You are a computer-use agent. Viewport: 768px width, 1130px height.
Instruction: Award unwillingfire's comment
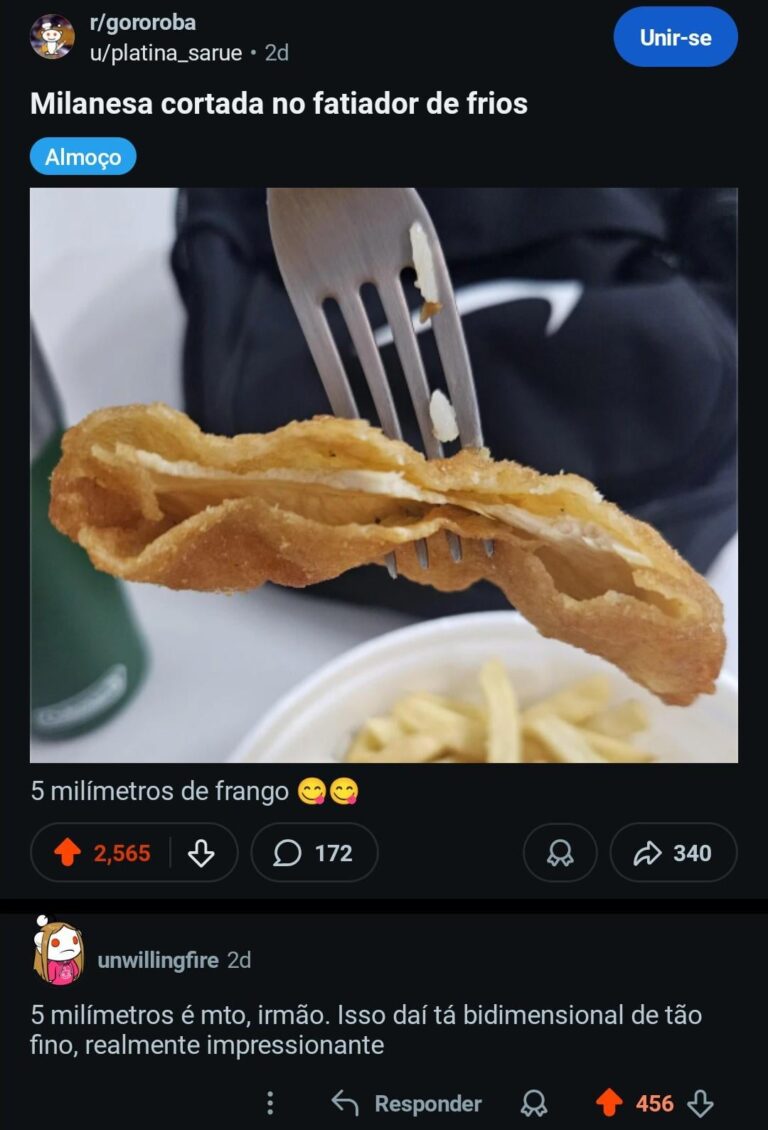pos(534,1104)
